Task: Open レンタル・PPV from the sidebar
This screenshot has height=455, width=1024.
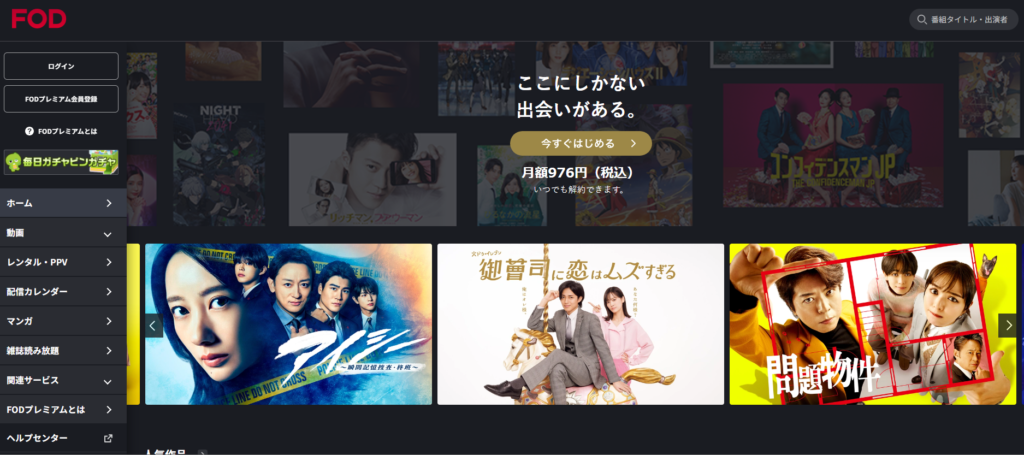Action: pos(61,262)
